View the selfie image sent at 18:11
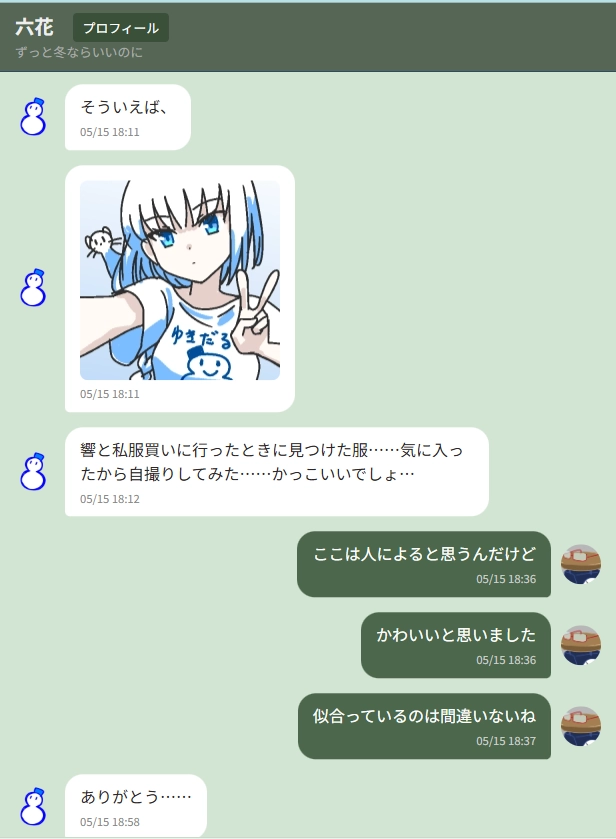Screen dimensions: 616x839 [x=180, y=280]
